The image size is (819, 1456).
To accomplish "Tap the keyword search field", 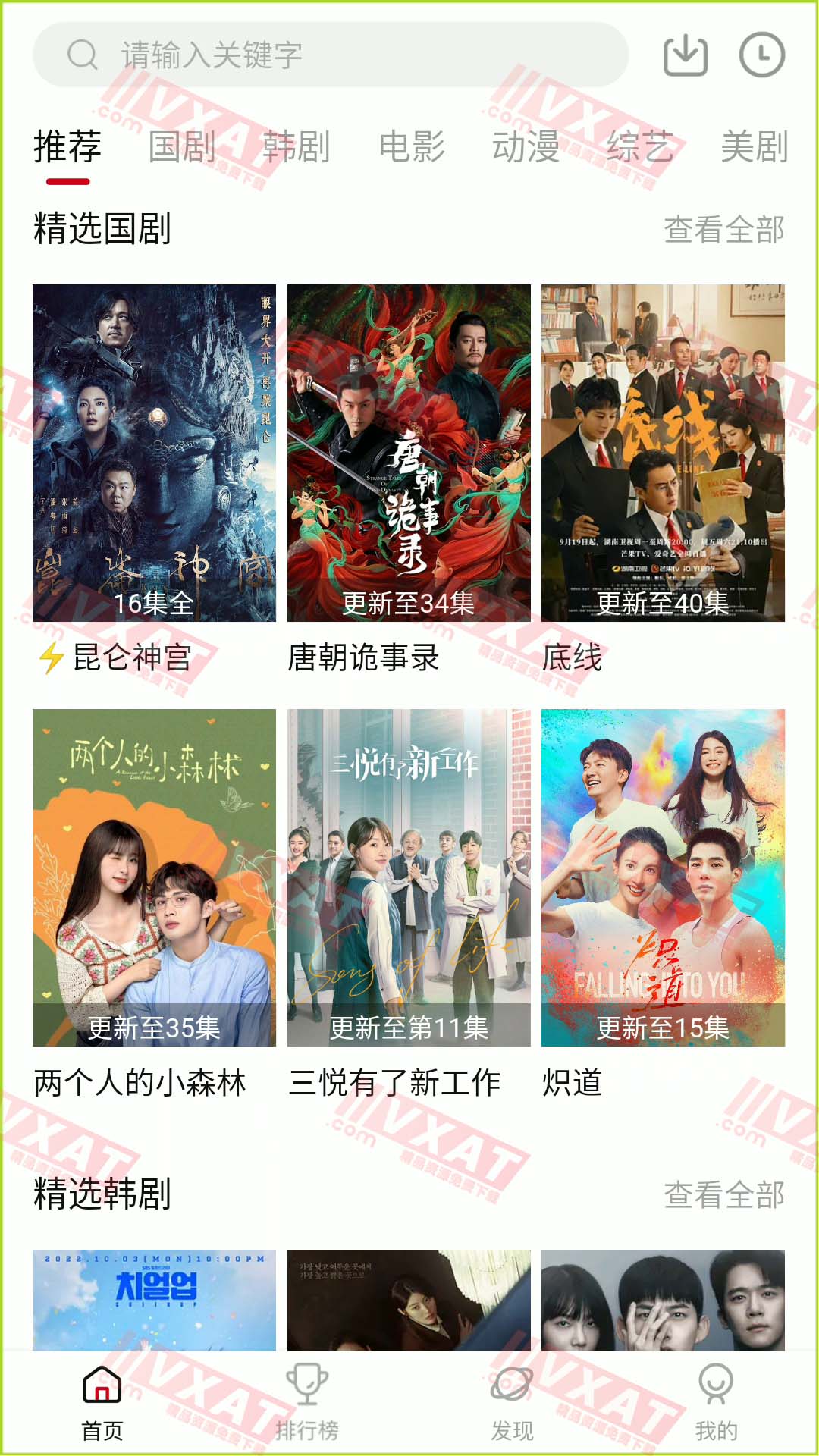I will pos(331,55).
